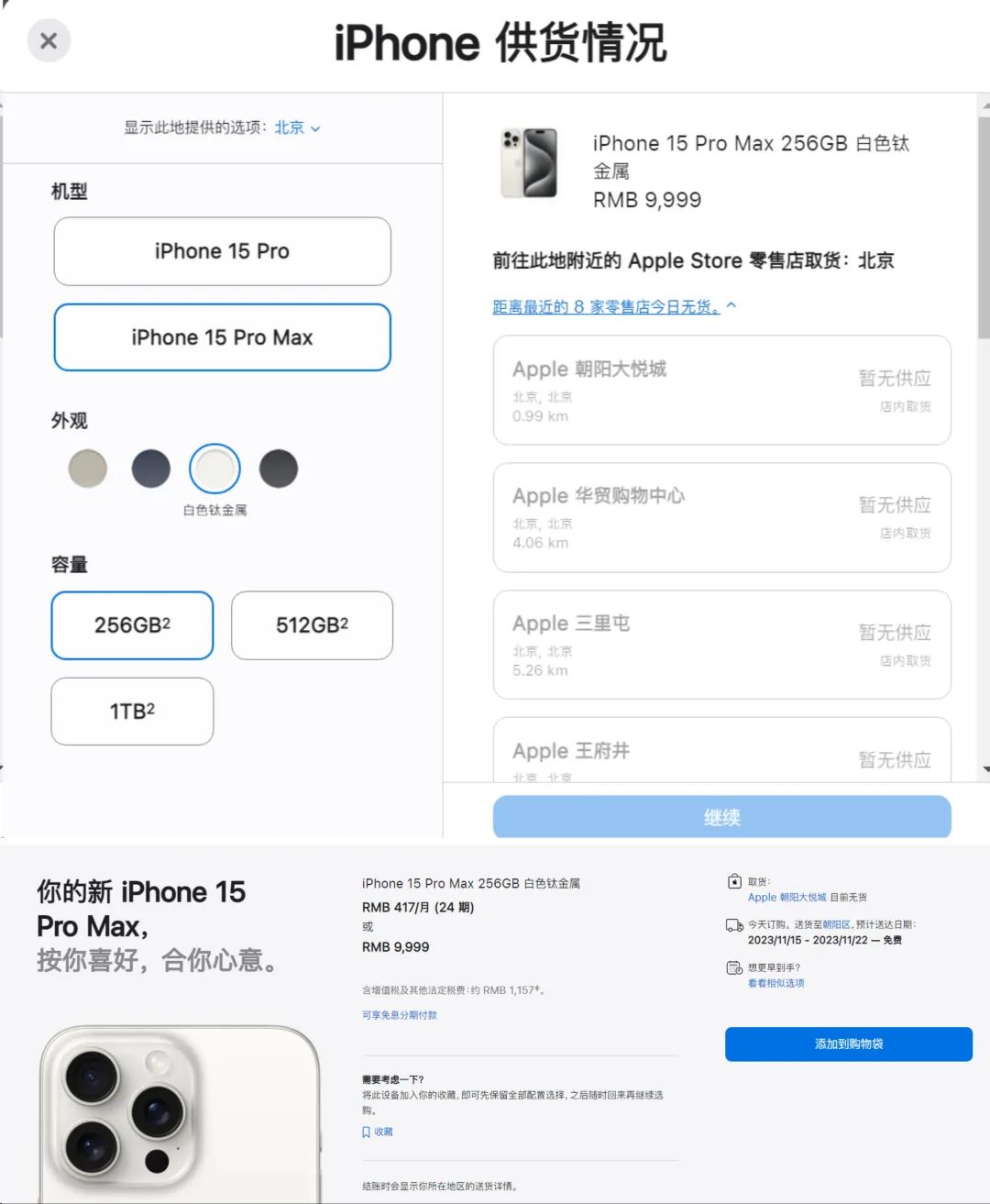Viewport: 990px width, 1204px height.
Task: Open 看看相似选项 similar options link
Action: 775,983
